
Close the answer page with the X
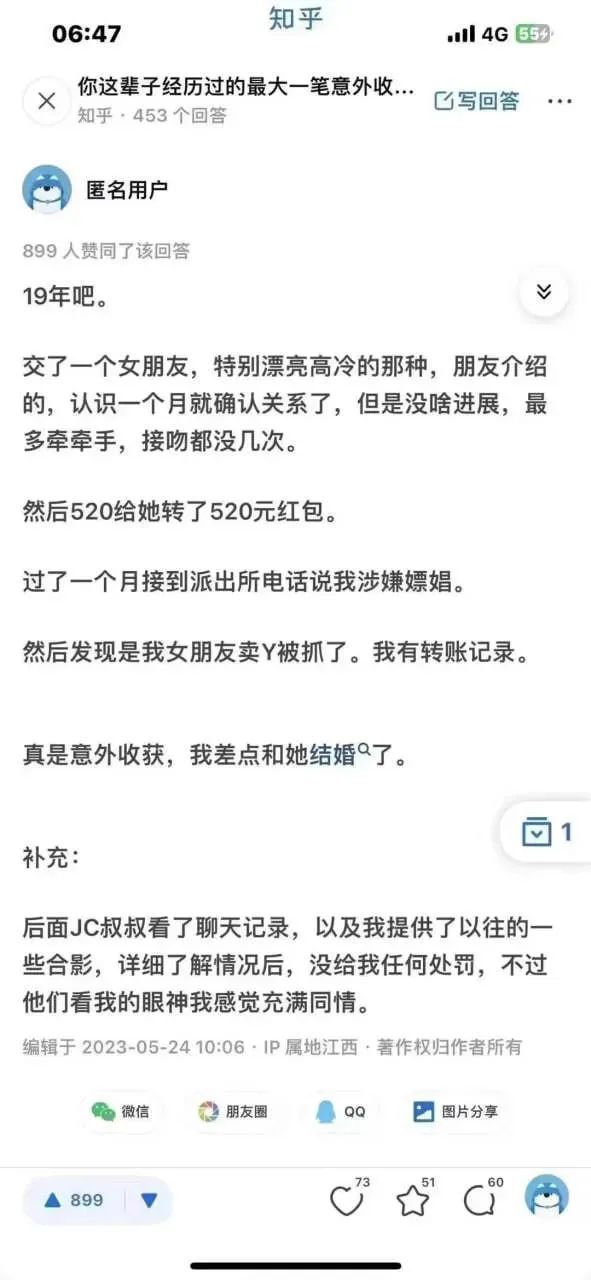click(46, 101)
